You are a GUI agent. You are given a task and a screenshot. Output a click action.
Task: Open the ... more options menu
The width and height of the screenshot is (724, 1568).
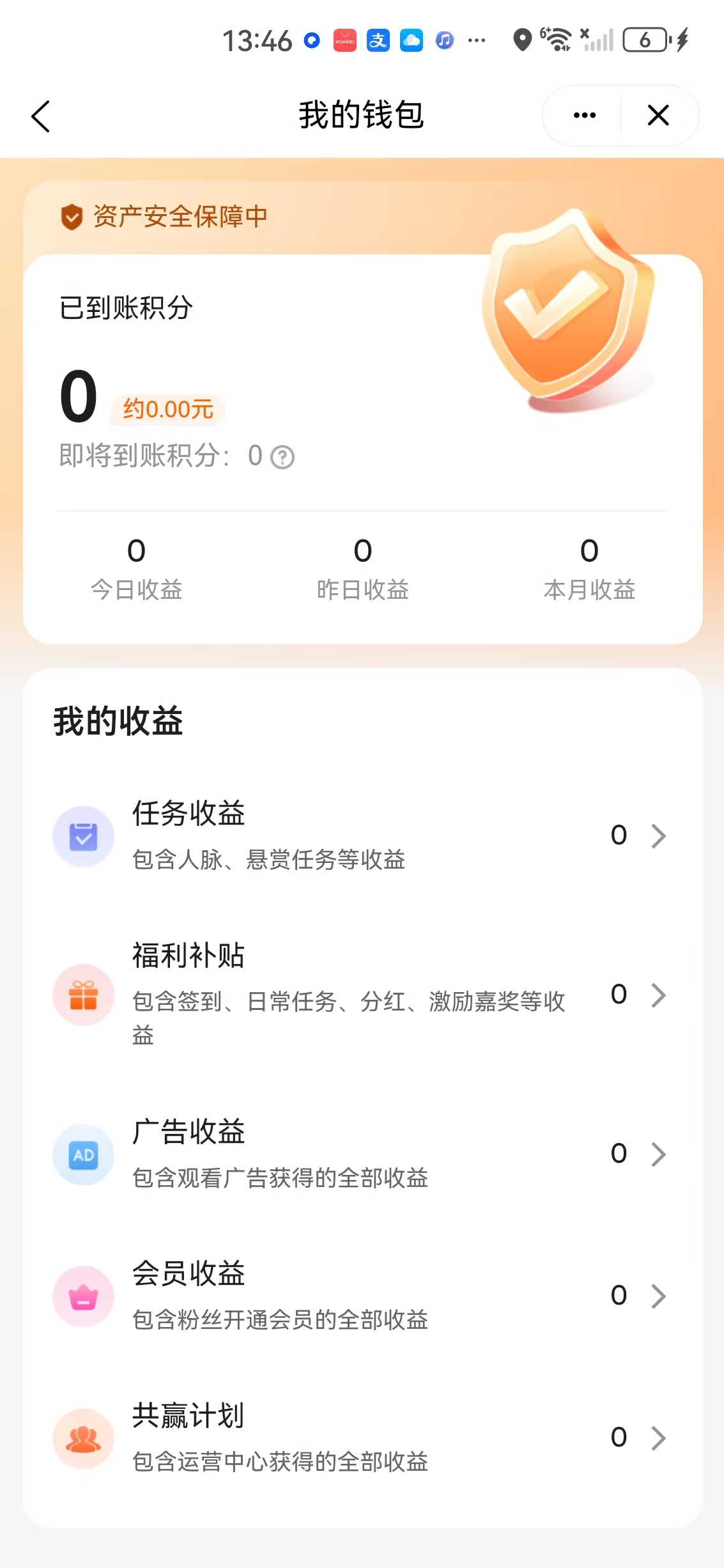click(x=583, y=116)
